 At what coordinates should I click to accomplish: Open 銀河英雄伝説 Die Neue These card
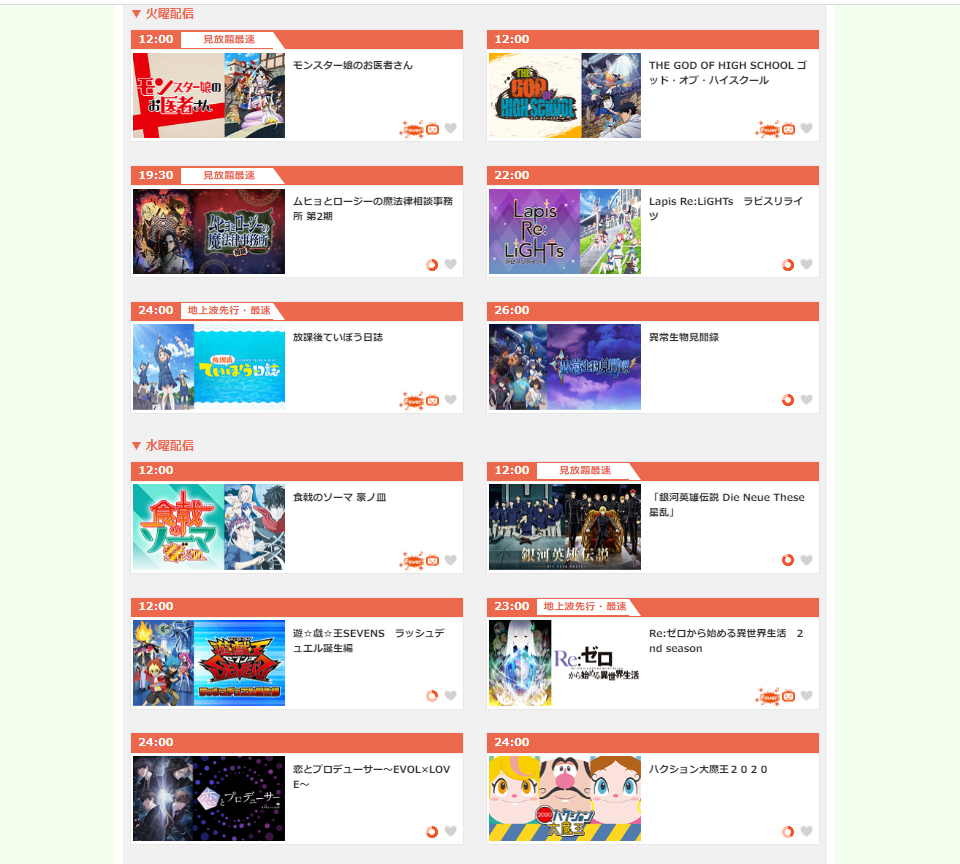coord(727,504)
